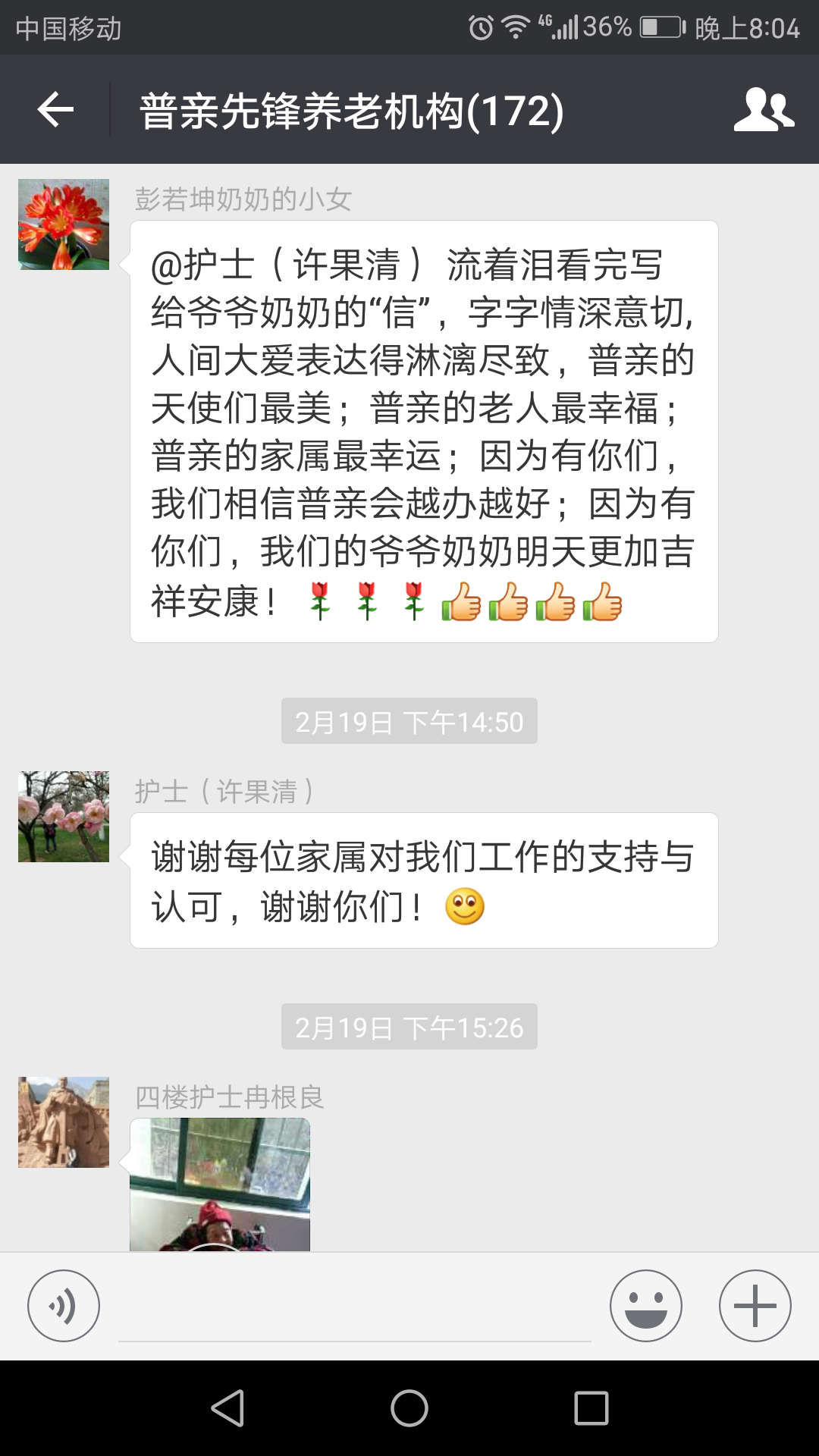Go back from the group chat
819x1456 pixels.
coord(56,110)
